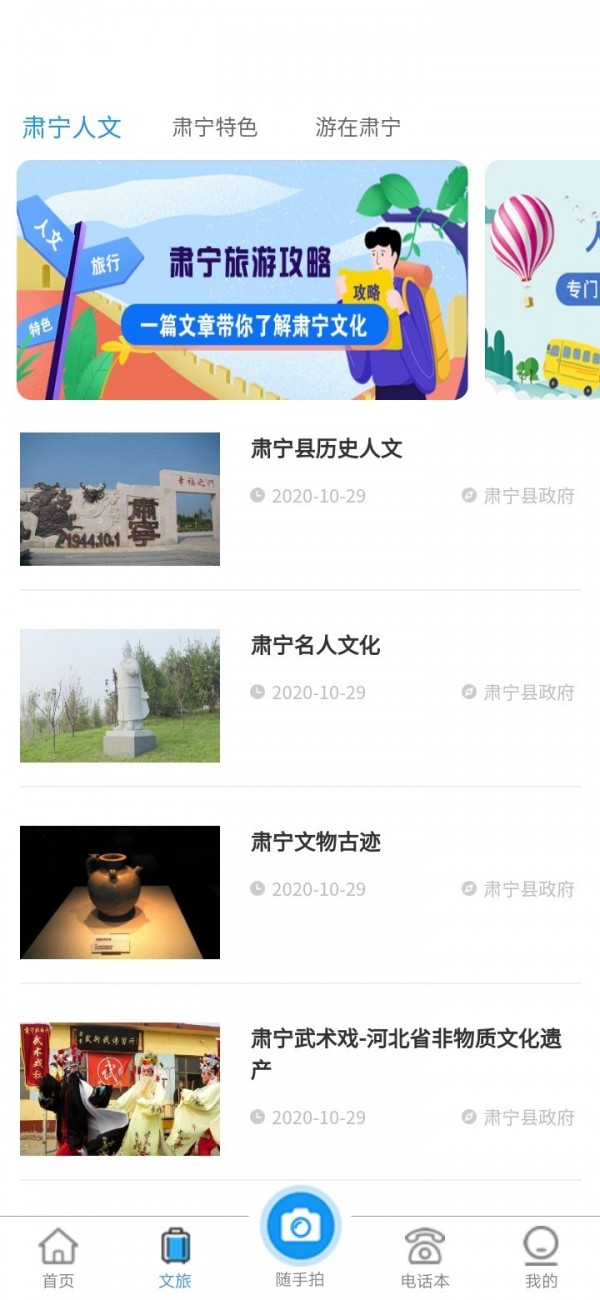Viewport: 600px width, 1300px height.
Task: Tap the 文旅 bottom tab
Action: [x=175, y=1258]
